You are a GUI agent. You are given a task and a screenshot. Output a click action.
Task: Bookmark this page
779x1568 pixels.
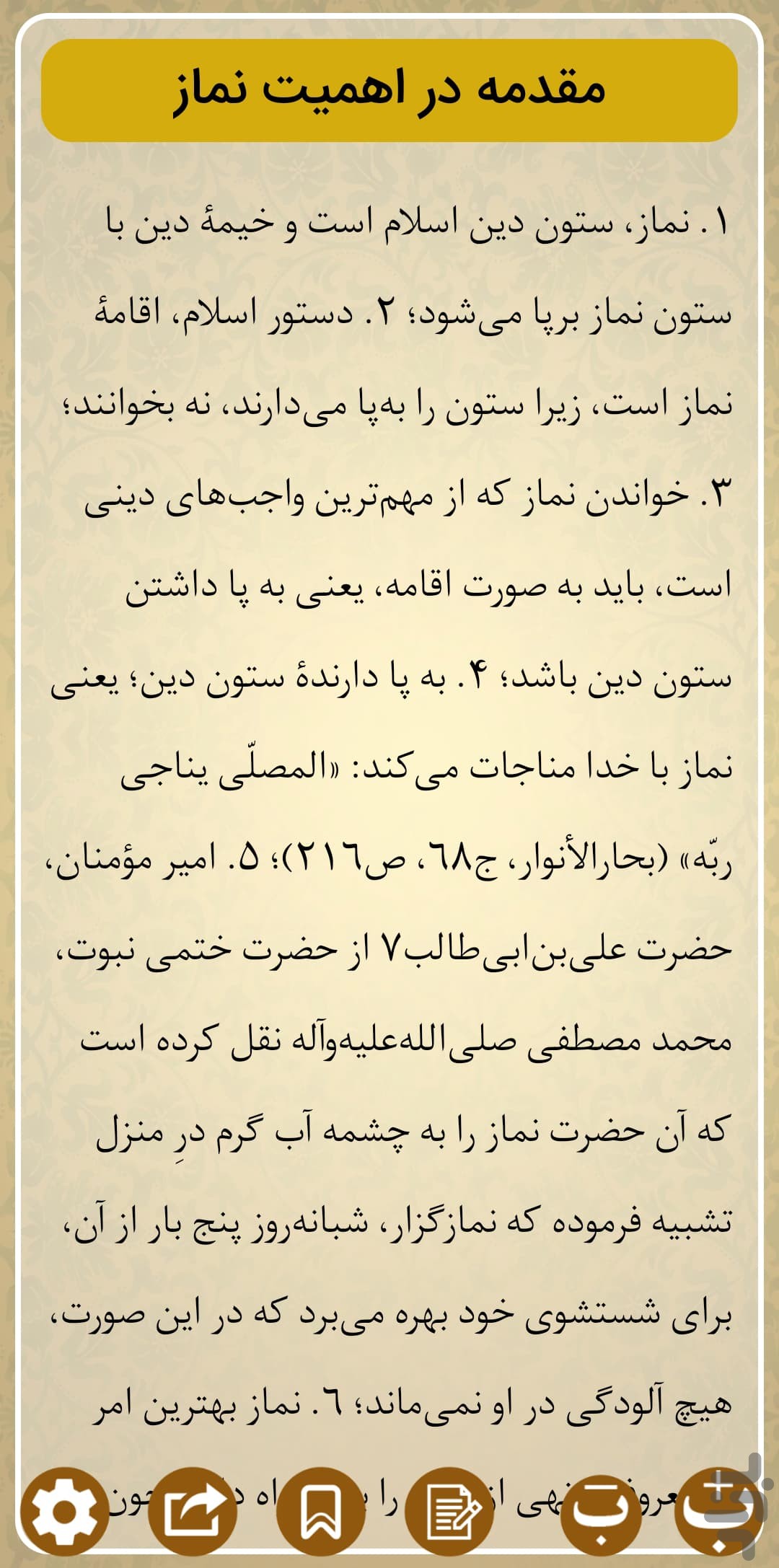coord(321,1512)
